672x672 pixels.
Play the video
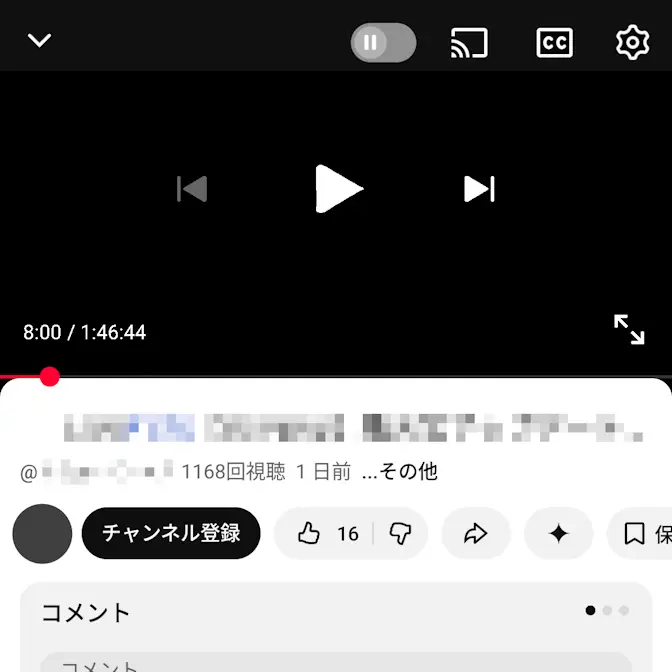point(338,189)
